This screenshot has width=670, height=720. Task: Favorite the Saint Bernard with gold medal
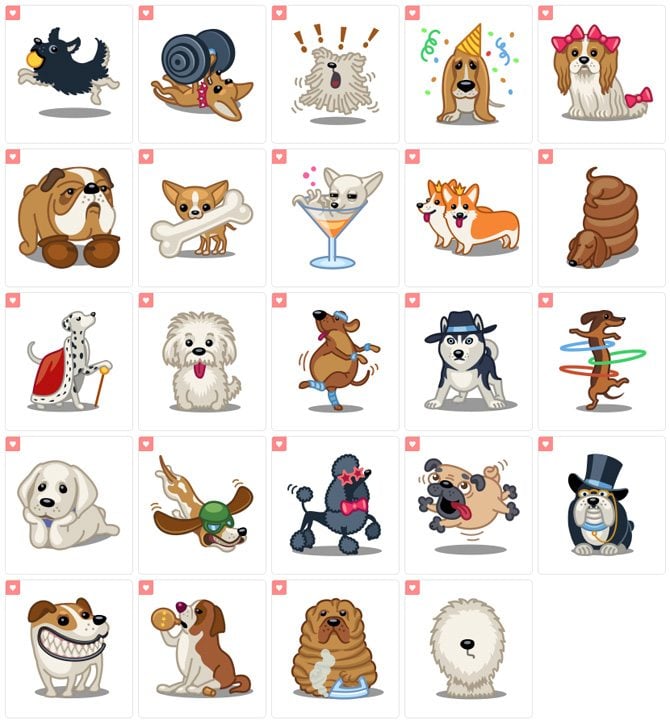pos(146,588)
